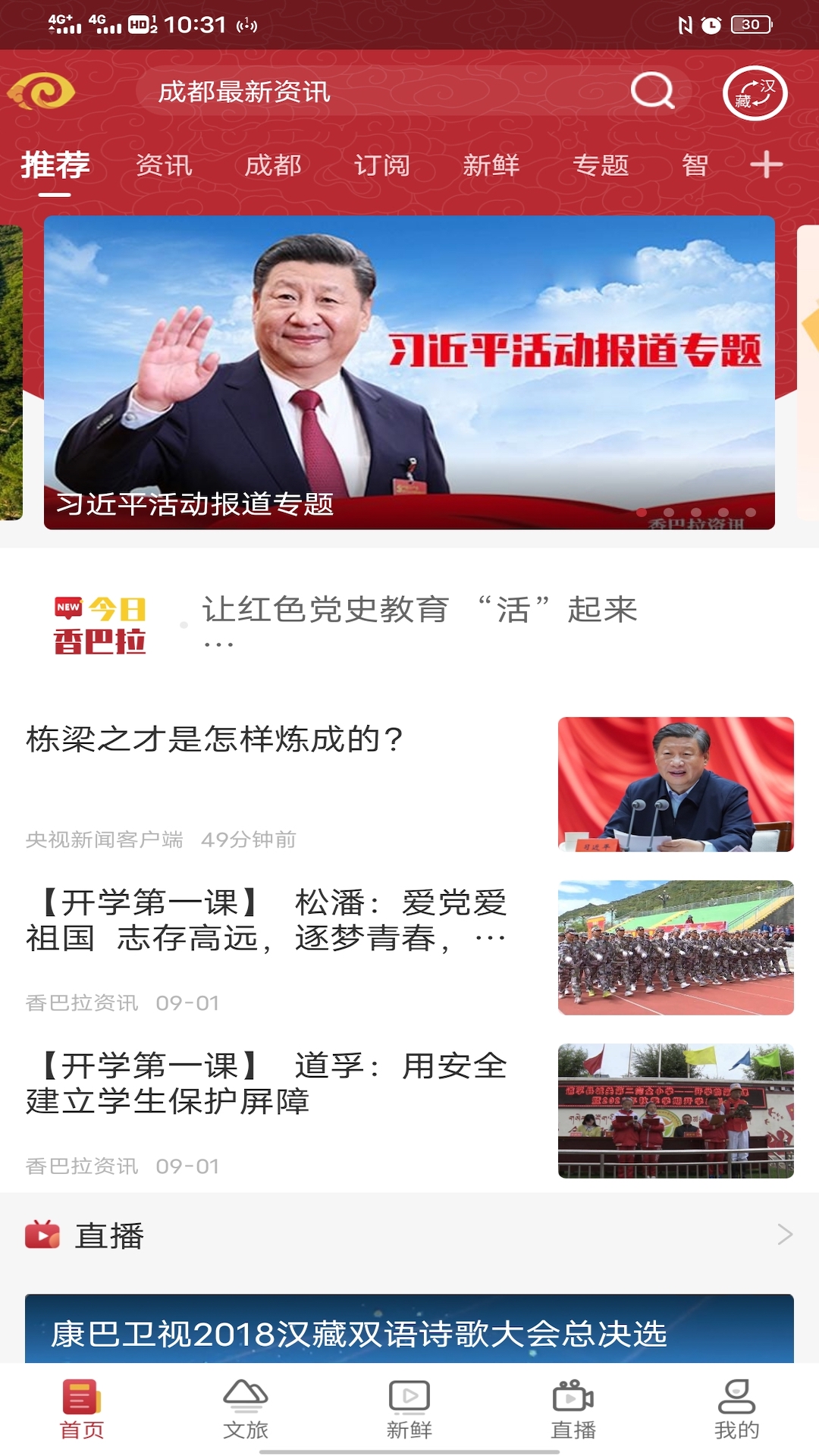Open the 康巴卫视2018汉藏双语诗歌大会 live card

(x=409, y=1331)
